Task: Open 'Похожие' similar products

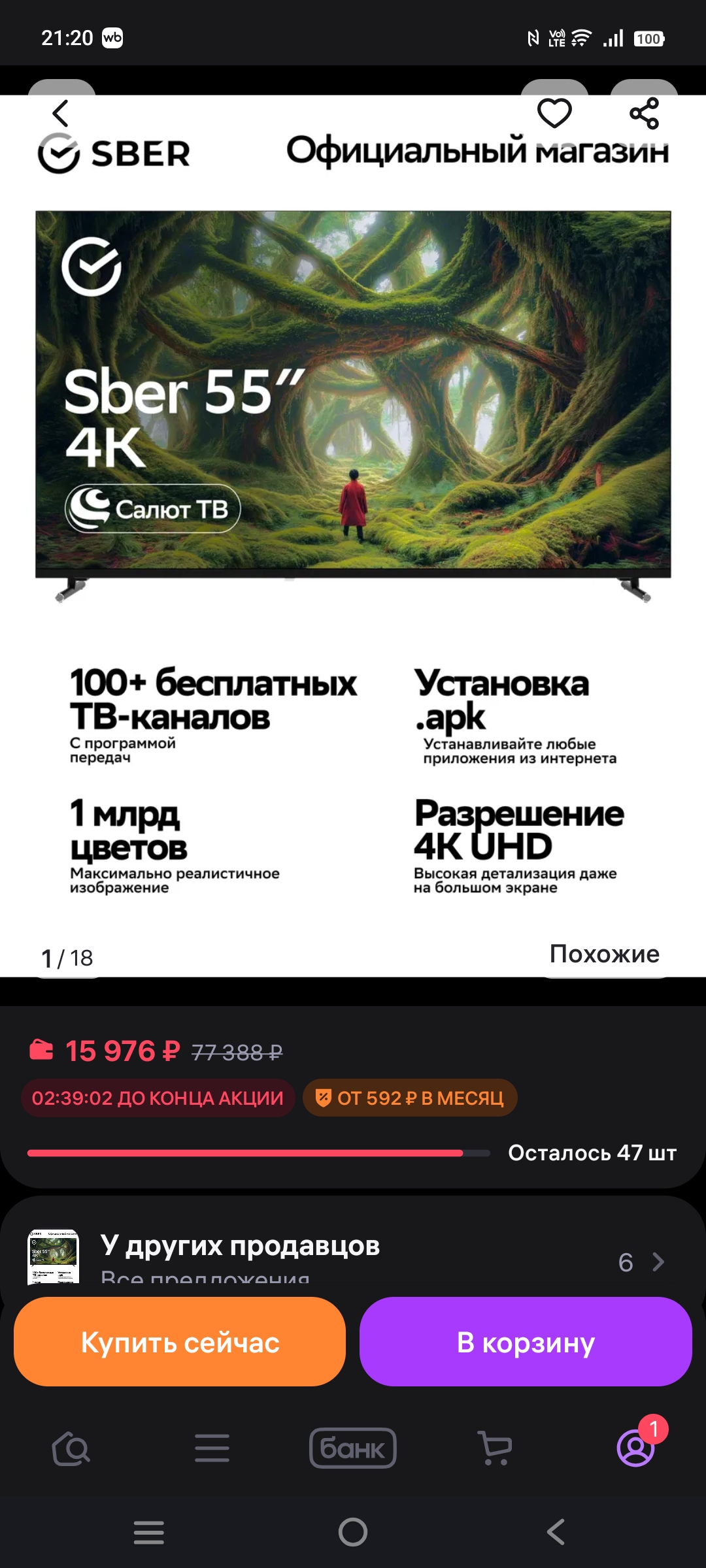Action: pos(605,955)
